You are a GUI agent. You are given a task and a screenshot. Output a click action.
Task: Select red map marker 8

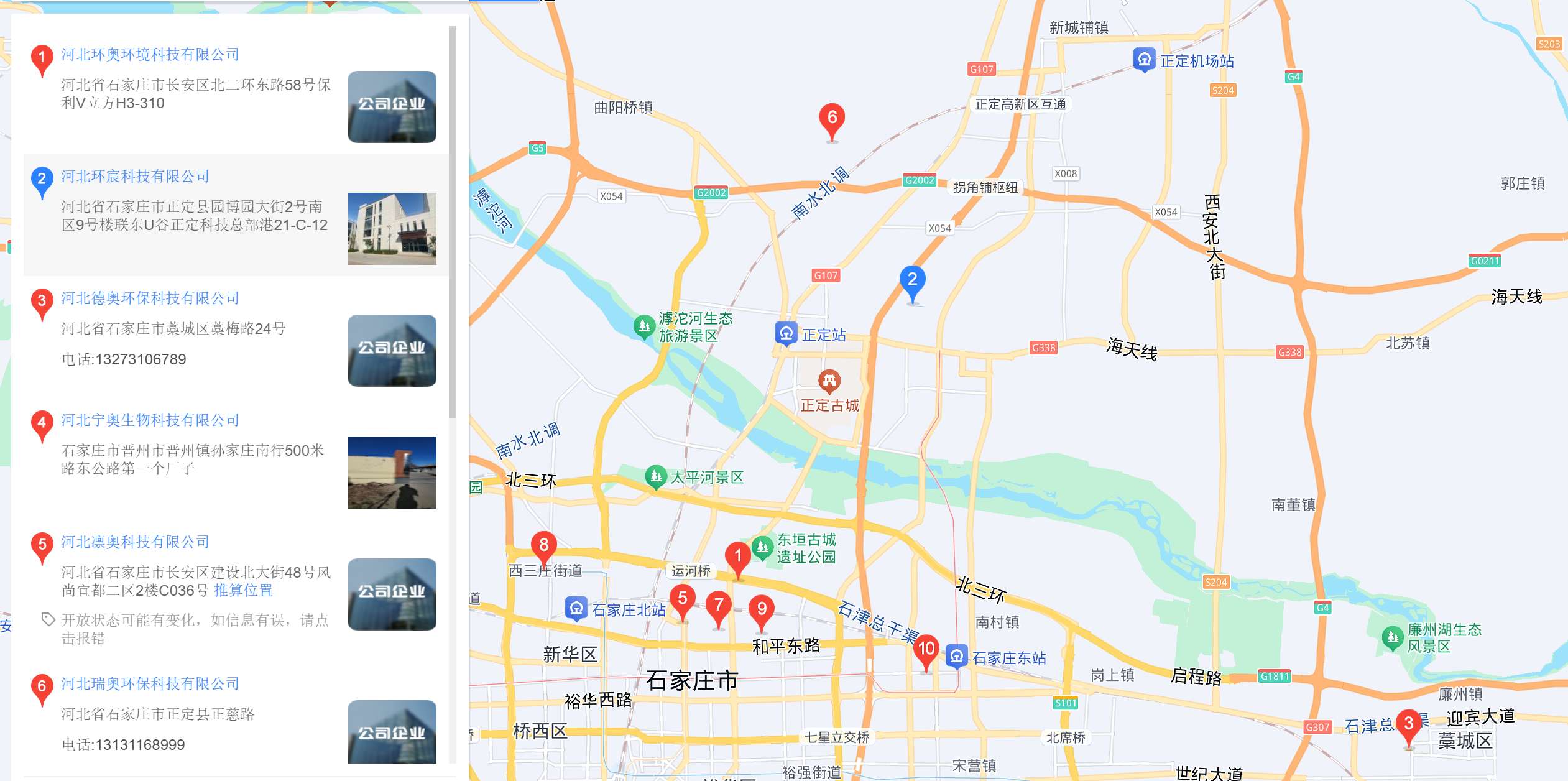pyautogui.click(x=543, y=547)
